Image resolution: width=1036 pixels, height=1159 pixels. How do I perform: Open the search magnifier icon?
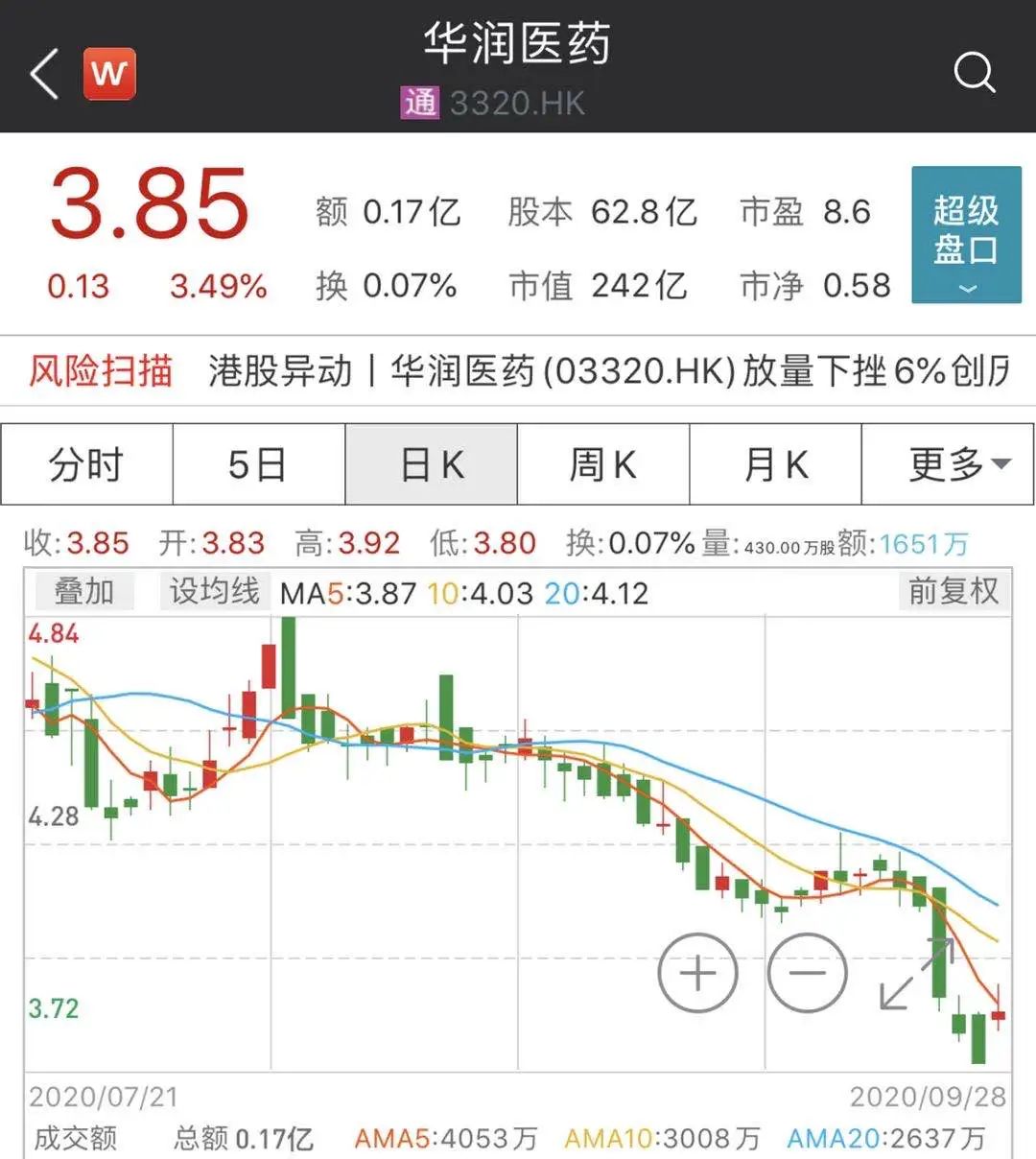tap(975, 73)
